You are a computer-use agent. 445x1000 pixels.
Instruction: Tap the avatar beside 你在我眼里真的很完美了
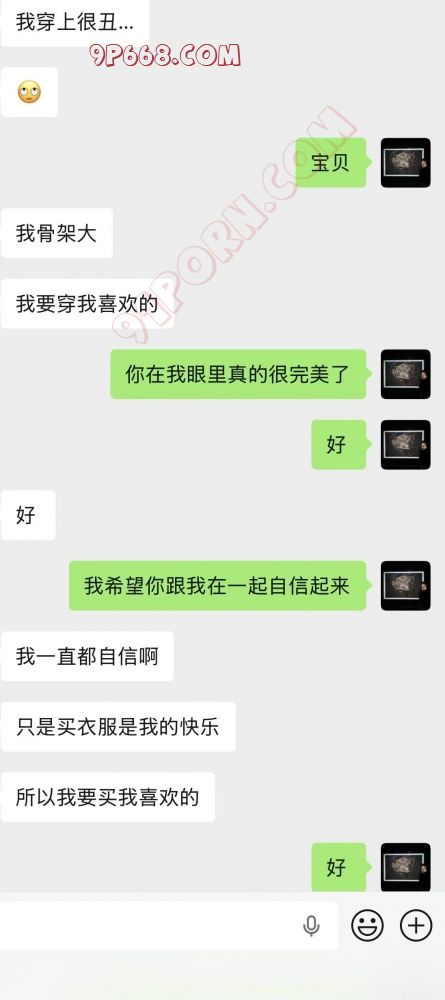(x=405, y=374)
